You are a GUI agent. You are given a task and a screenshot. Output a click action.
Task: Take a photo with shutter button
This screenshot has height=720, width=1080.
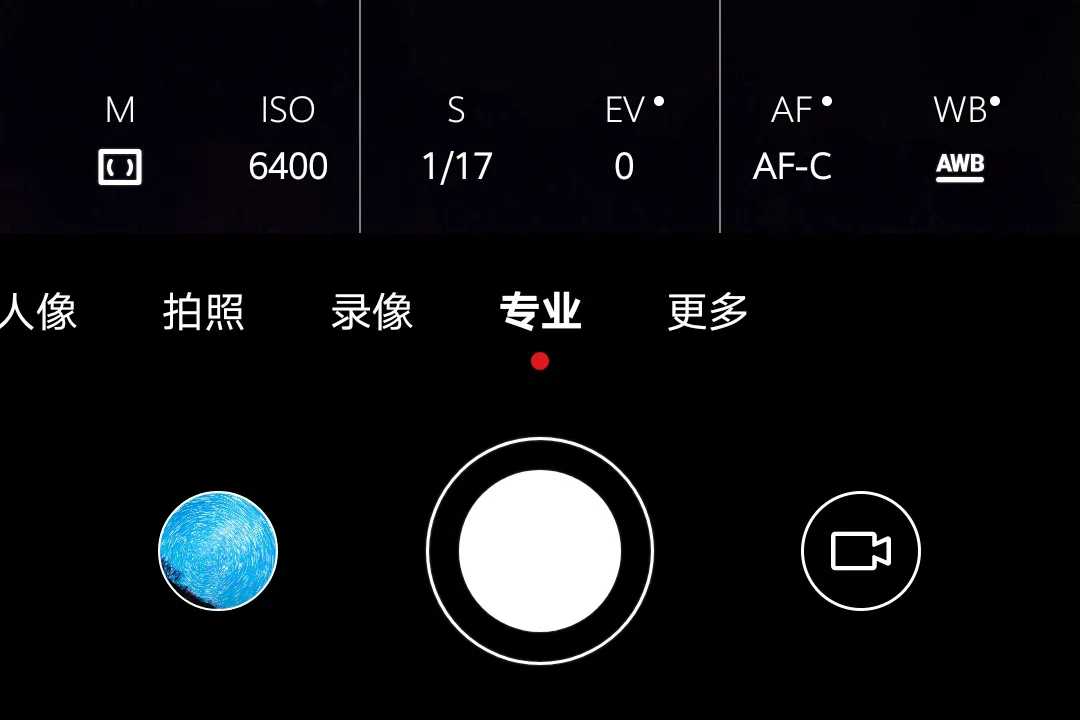(x=540, y=551)
